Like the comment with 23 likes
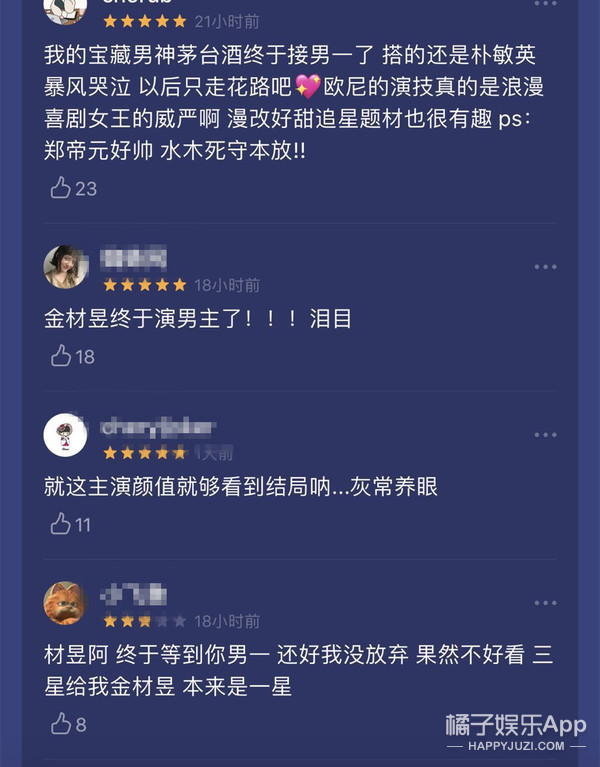The image size is (600, 767). [61, 187]
